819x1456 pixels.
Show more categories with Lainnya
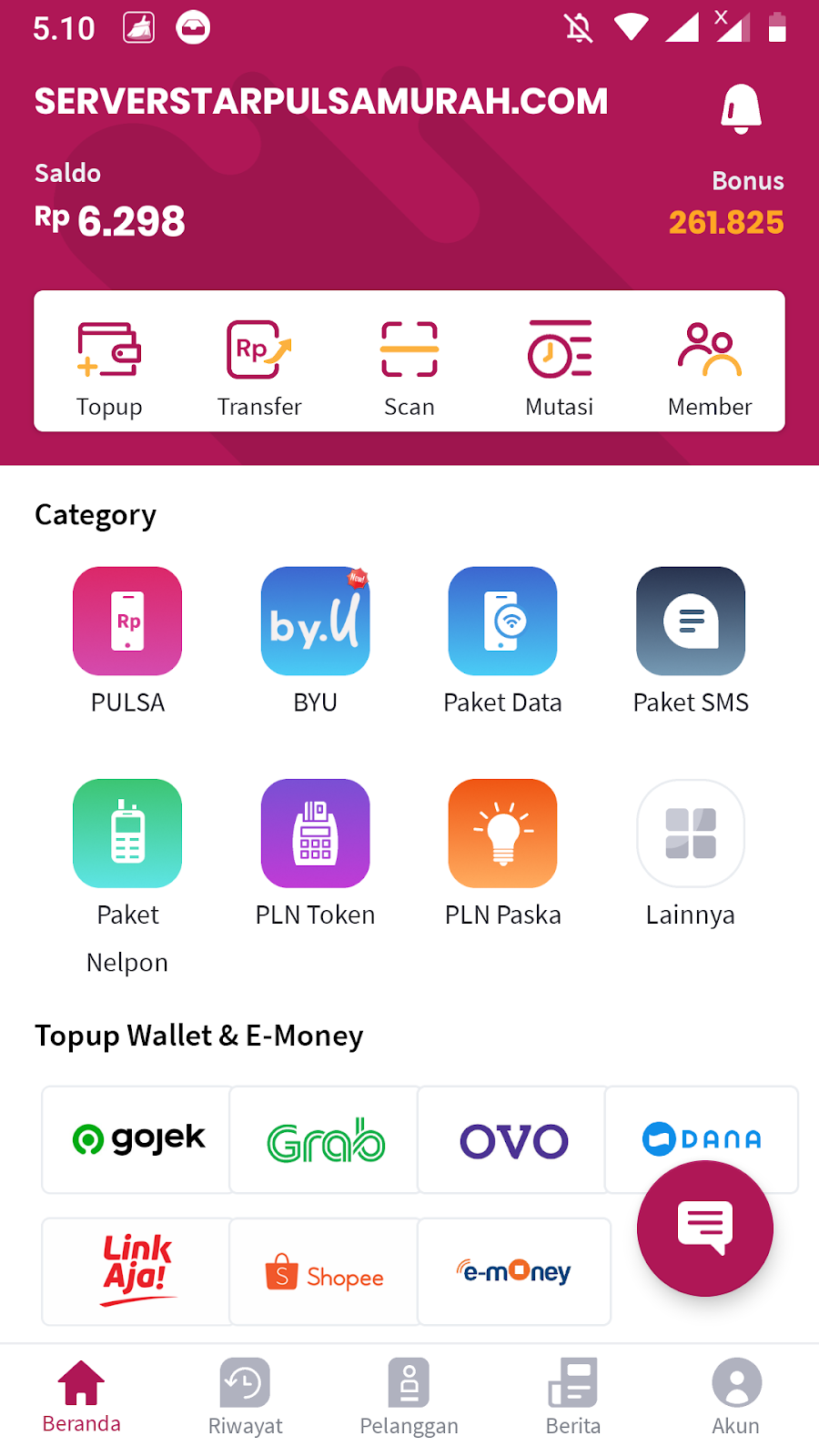(x=691, y=854)
